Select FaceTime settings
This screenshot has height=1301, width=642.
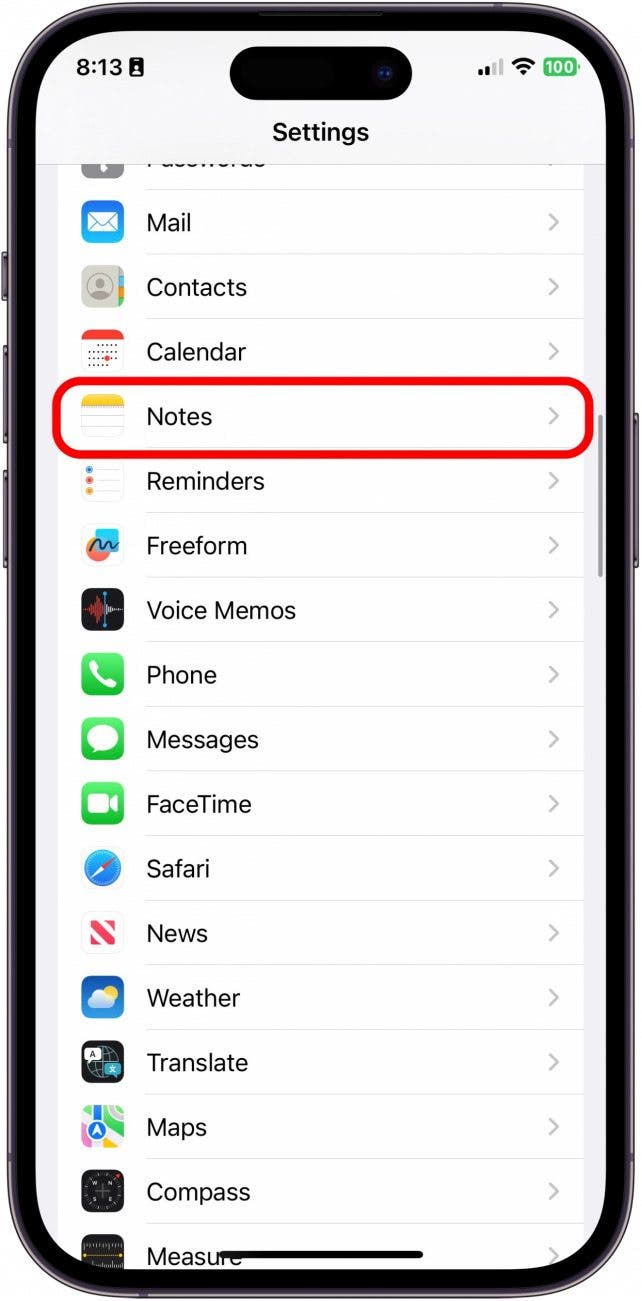[x=320, y=804]
